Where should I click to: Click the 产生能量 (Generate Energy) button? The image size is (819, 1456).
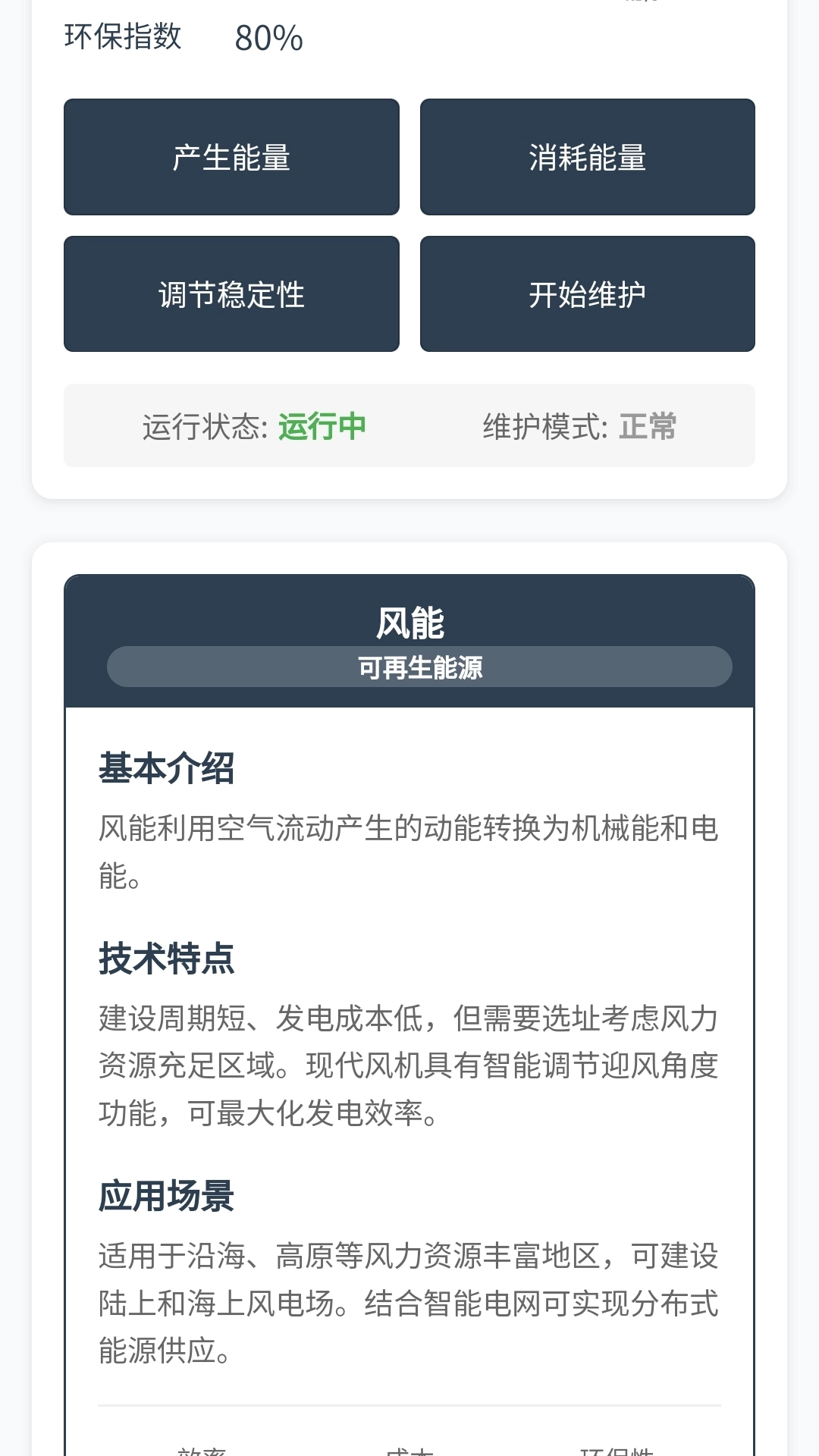click(231, 157)
